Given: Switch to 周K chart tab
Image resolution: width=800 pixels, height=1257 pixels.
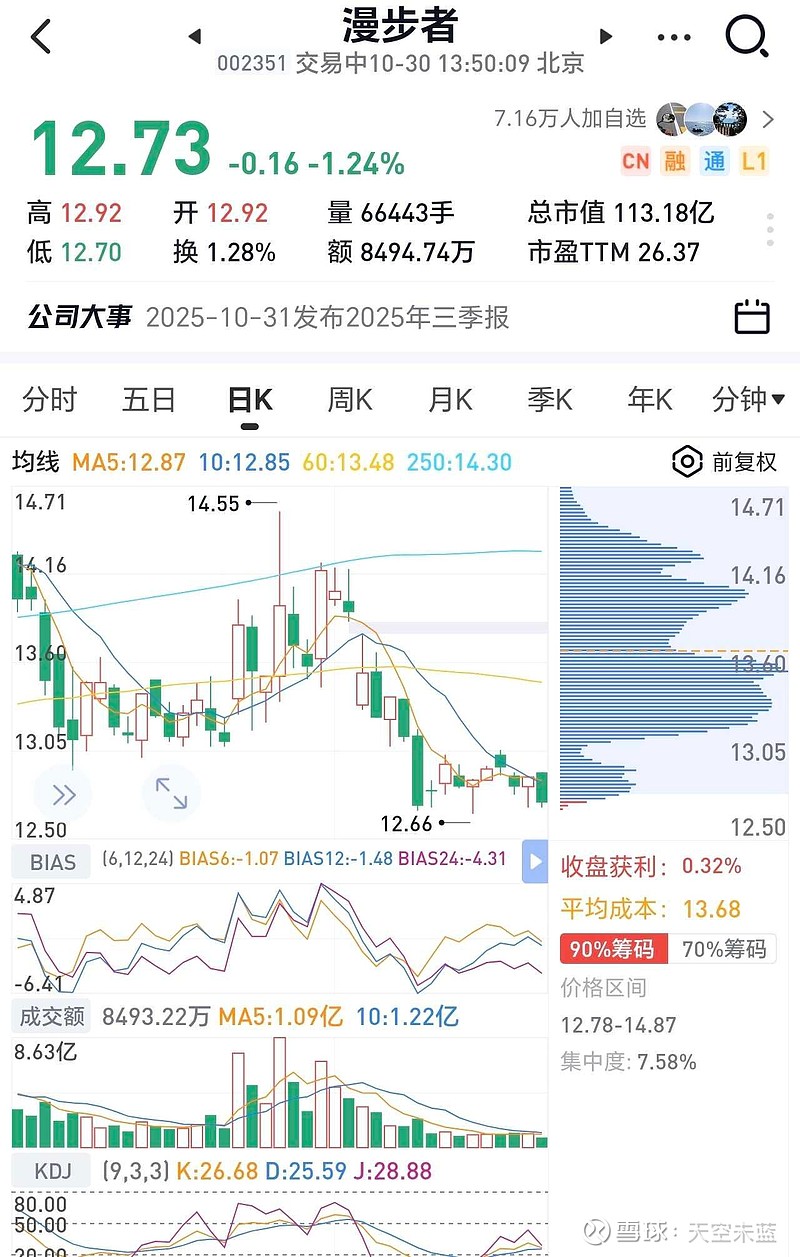Looking at the screenshot, I should click(x=349, y=400).
